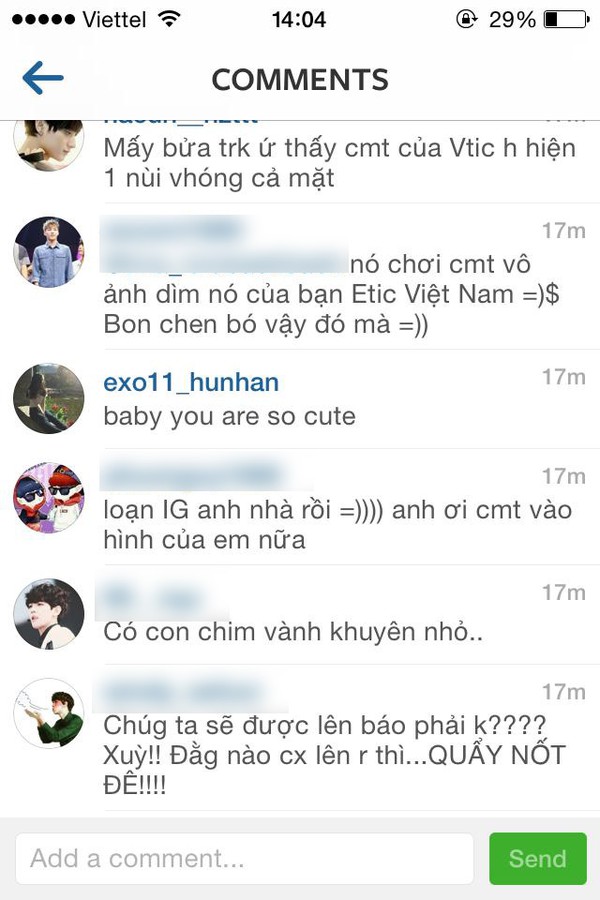Screen dimensions: 600x900
Task: Open avatar next to 'Có con chim vành khuyên'
Action: tap(49, 614)
